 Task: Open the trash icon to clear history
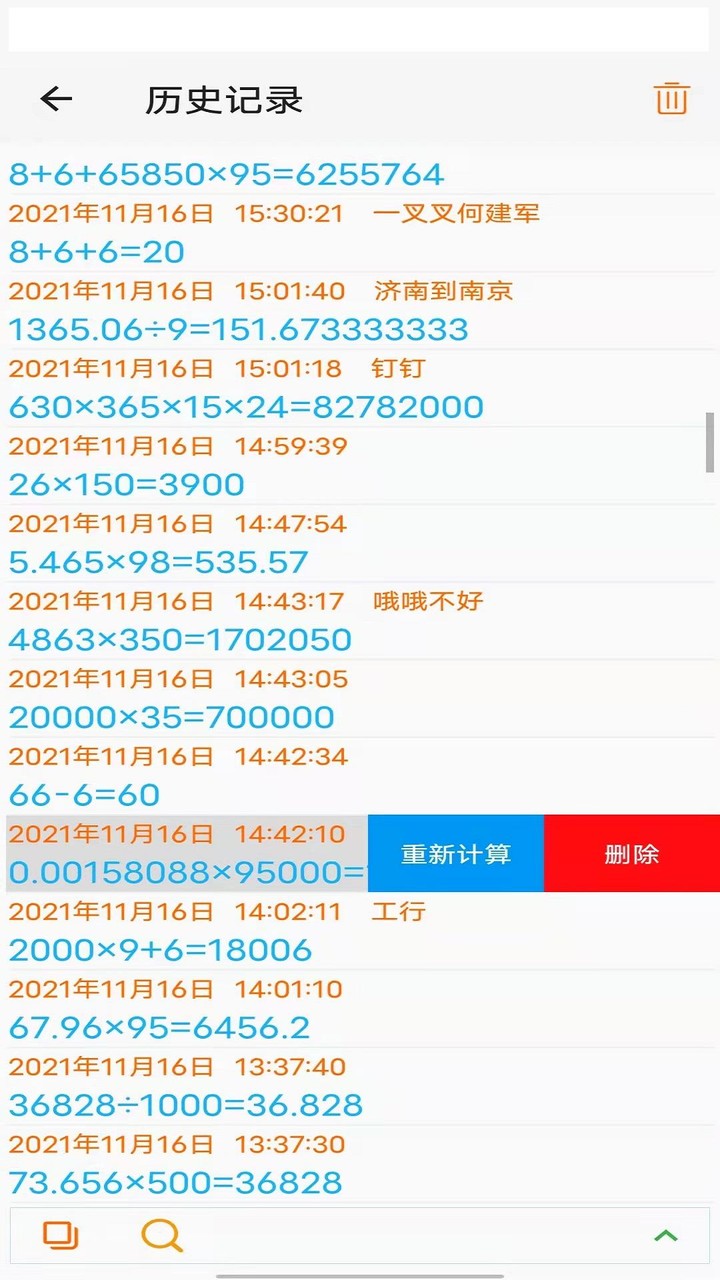[x=671, y=99]
